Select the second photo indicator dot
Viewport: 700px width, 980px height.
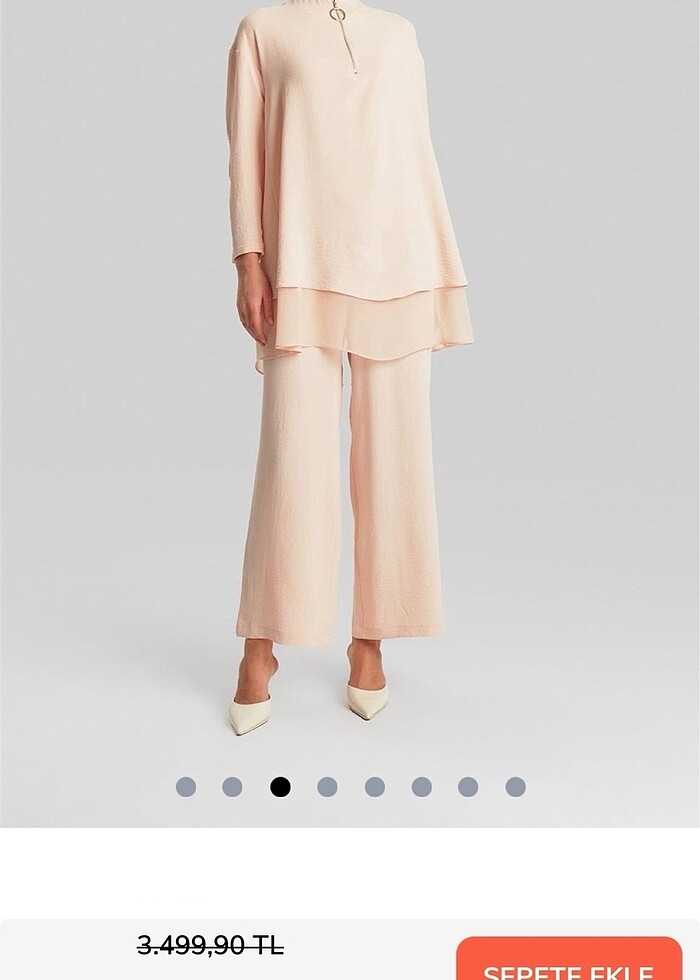(x=232, y=787)
